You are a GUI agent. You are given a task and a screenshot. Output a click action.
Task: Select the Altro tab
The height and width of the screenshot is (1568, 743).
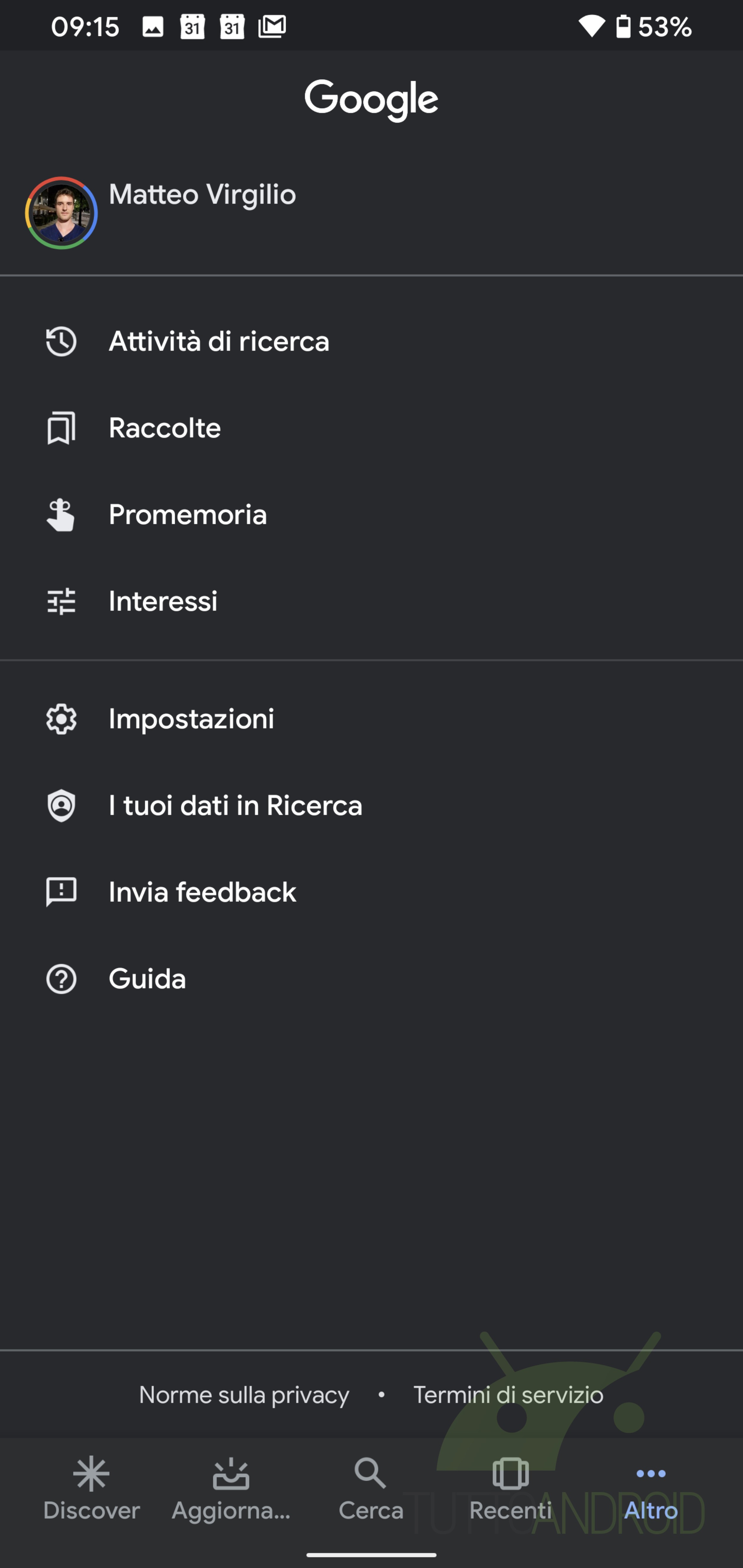(651, 1489)
